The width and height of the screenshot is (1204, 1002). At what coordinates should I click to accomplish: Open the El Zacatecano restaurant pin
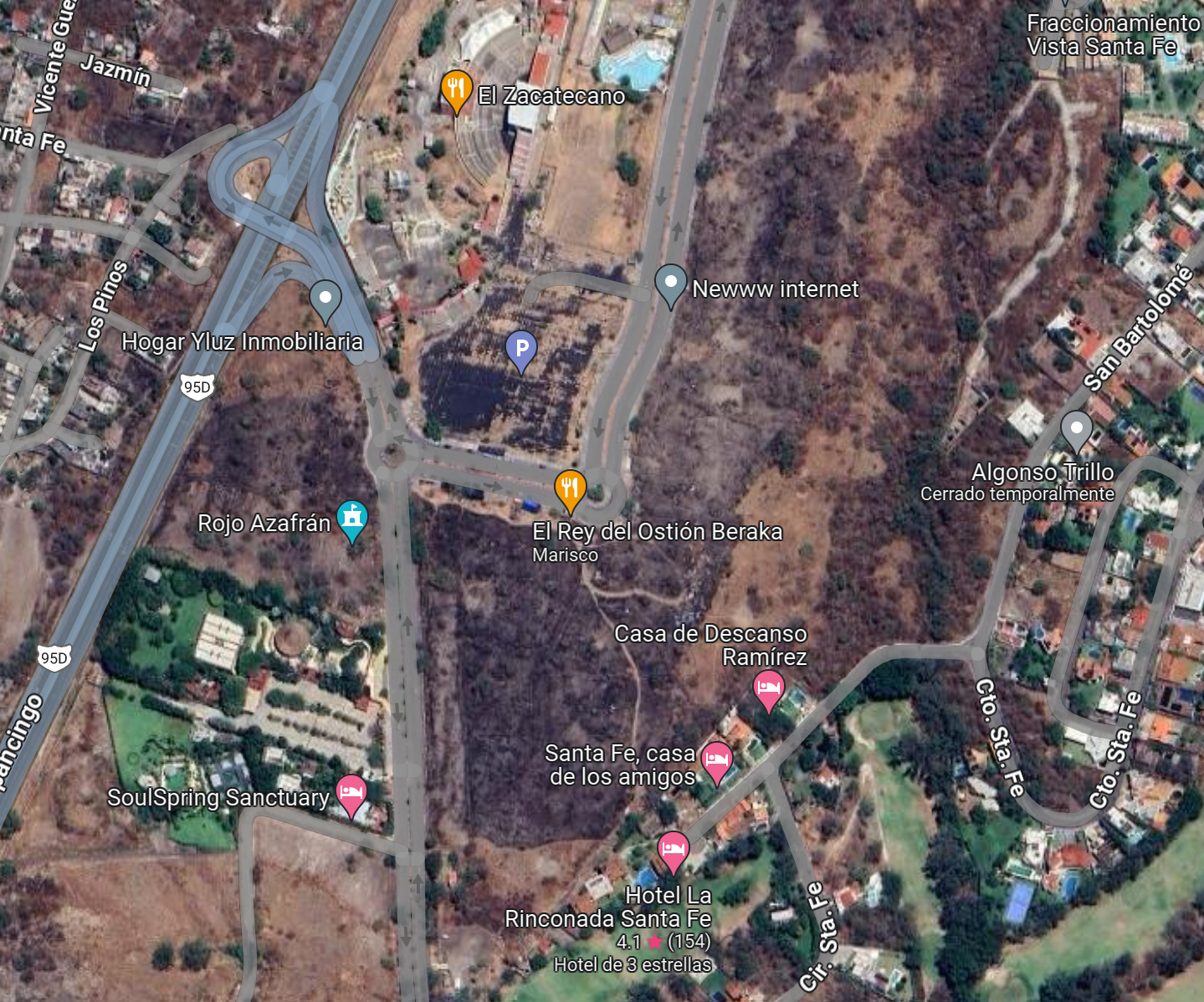(x=456, y=89)
